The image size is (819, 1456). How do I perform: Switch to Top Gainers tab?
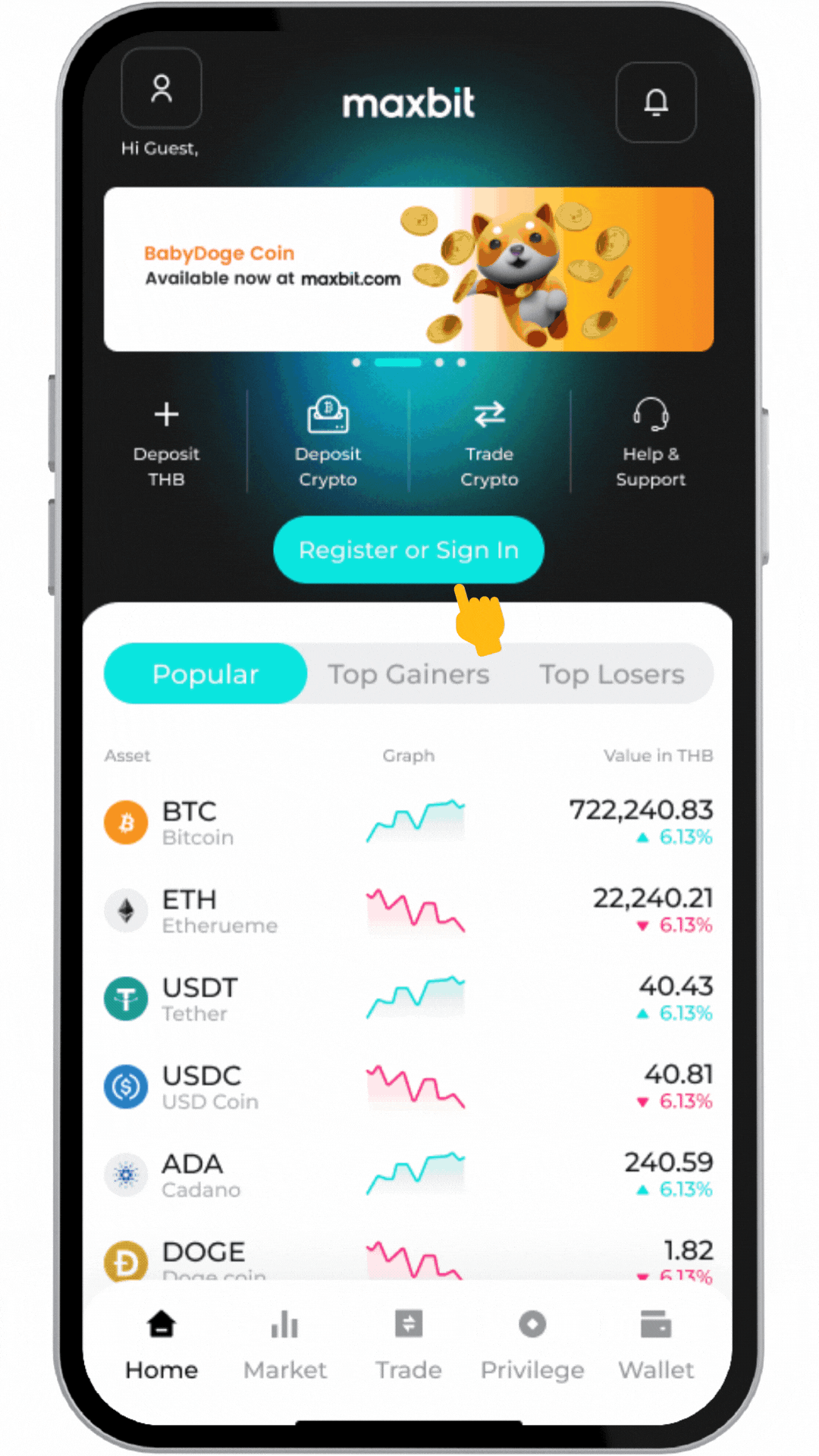click(409, 674)
